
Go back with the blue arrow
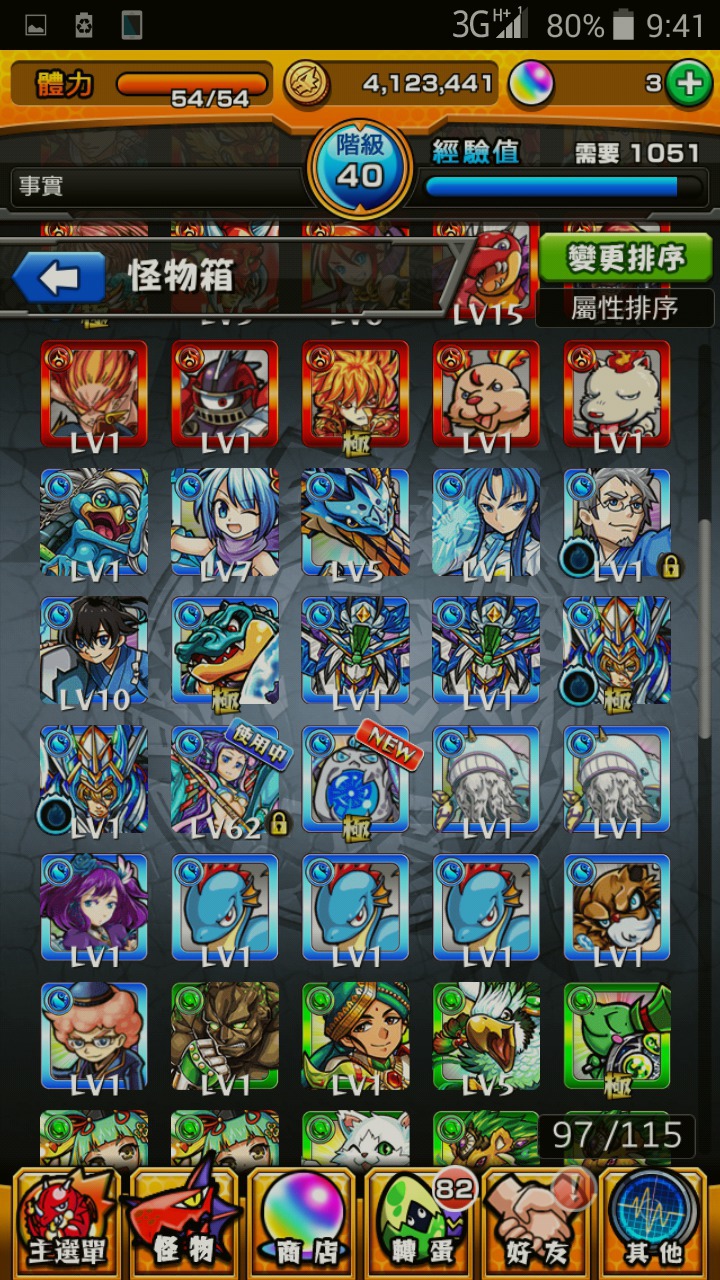click(x=58, y=279)
